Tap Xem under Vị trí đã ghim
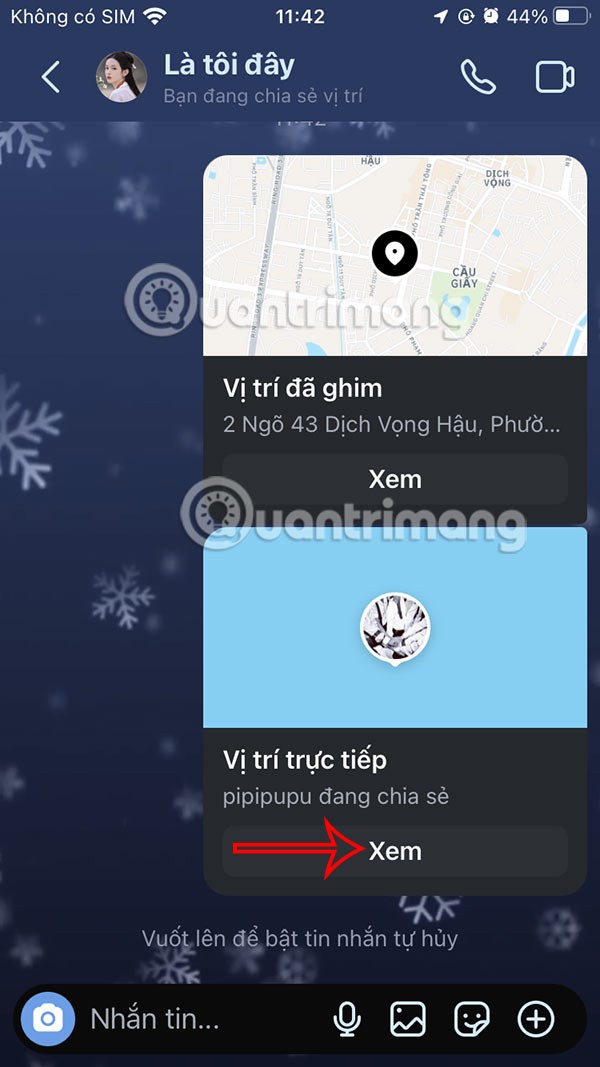 coord(395,479)
